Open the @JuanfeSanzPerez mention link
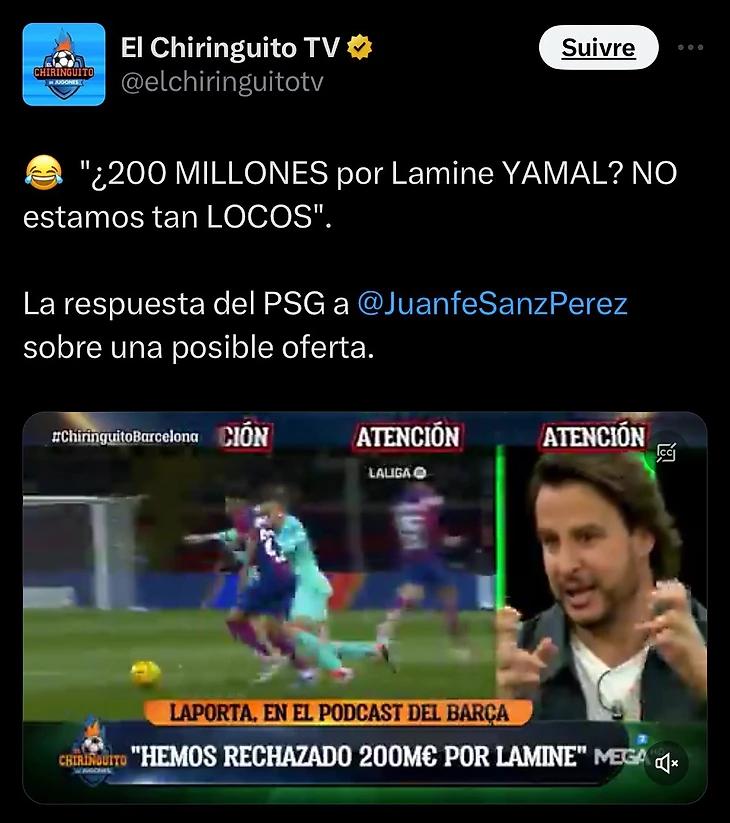730x823 pixels. point(492,303)
